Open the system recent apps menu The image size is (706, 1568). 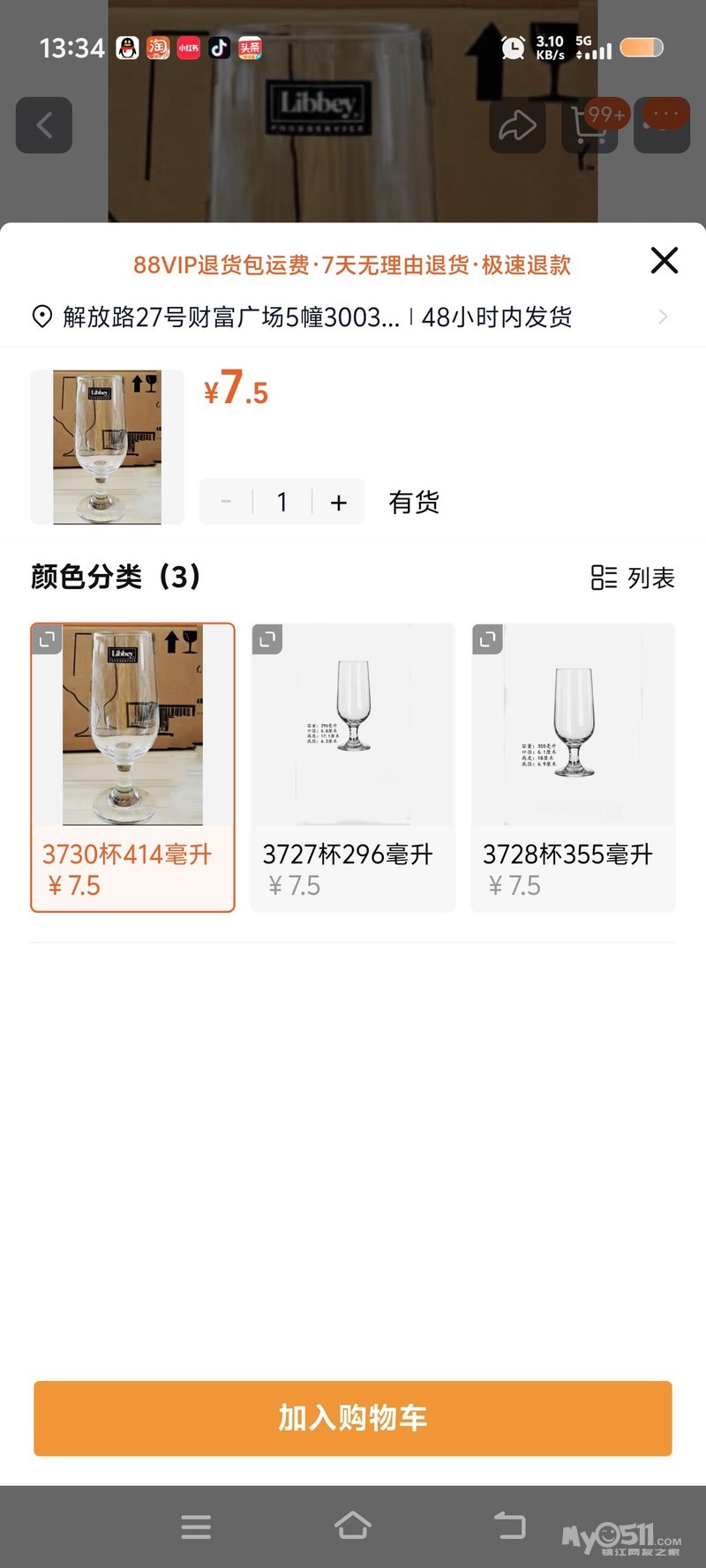click(x=196, y=1527)
